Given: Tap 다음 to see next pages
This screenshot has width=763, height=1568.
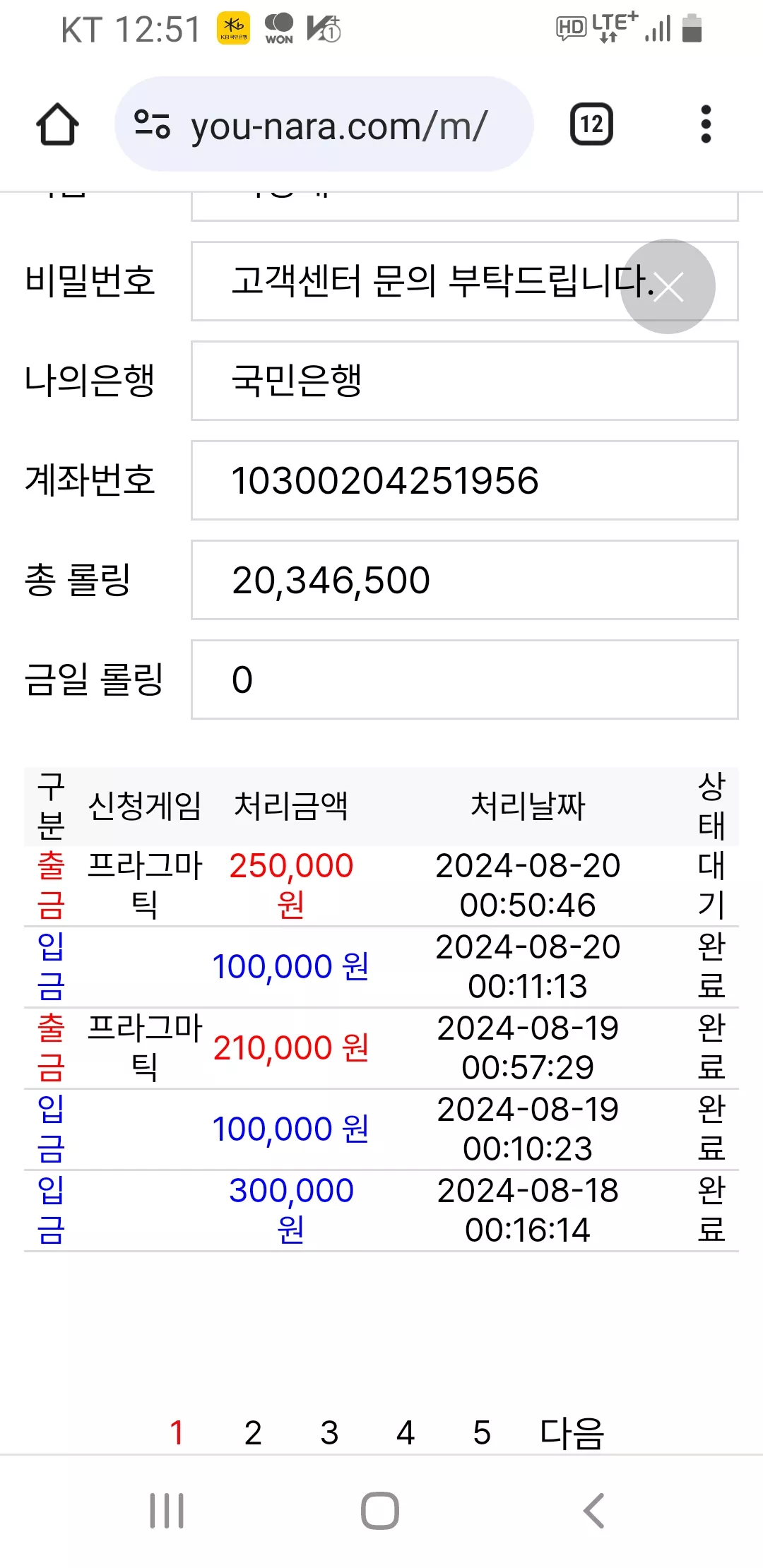Looking at the screenshot, I should pos(572,1433).
